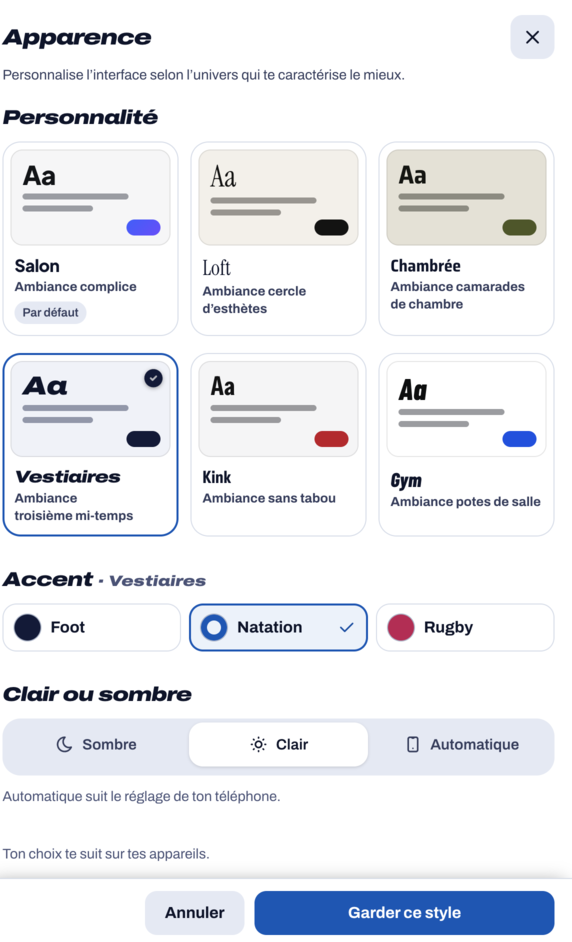Viewport: 572px width, 942px height.
Task: Tap the Annuler button
Action: pos(195,913)
